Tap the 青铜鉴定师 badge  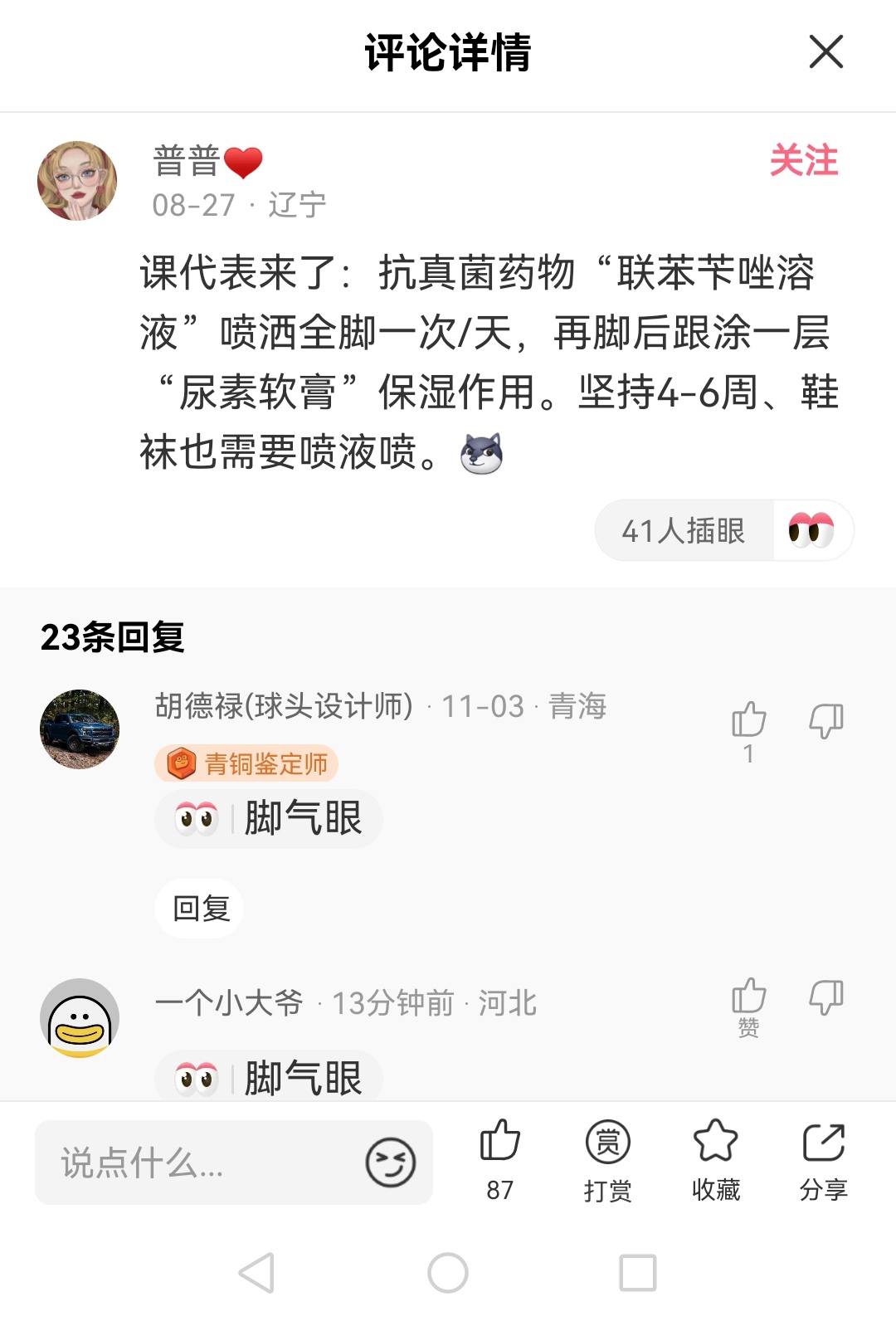(x=246, y=763)
